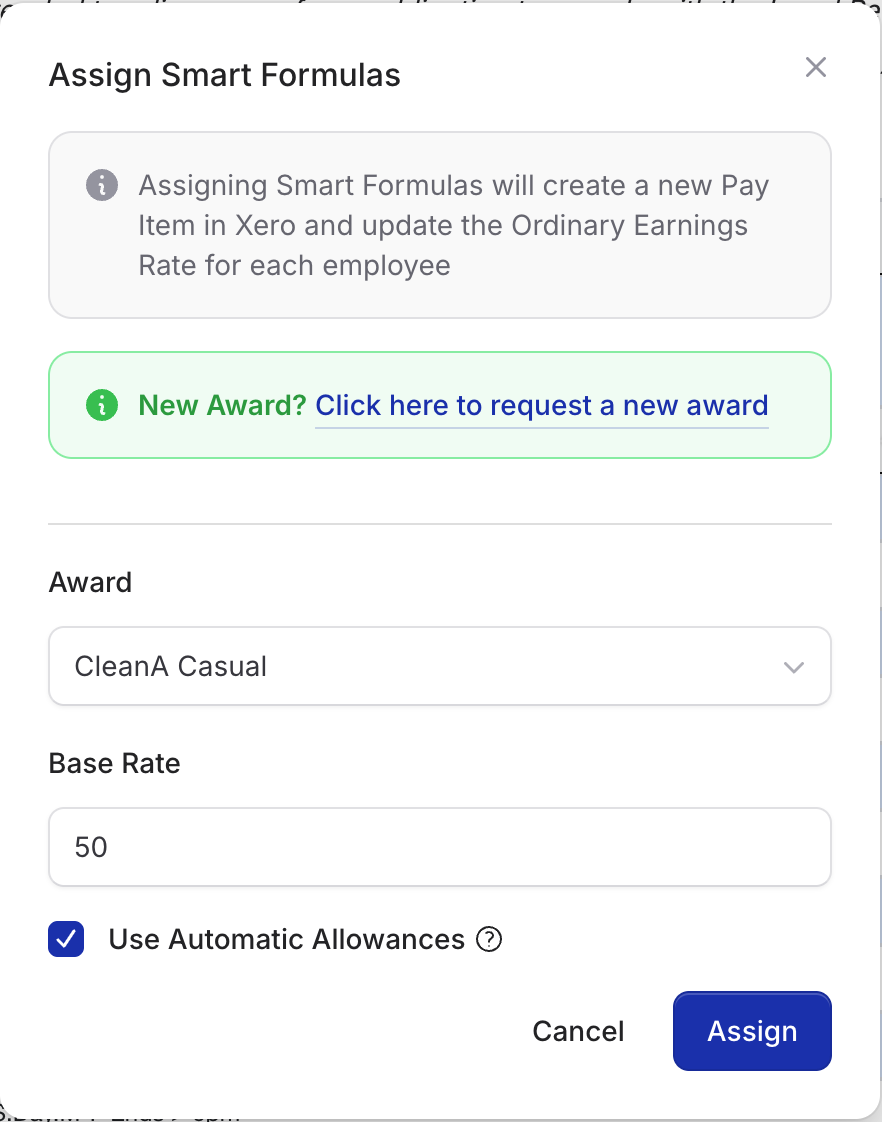
Task: Uncheck Use Automatic Allowances
Action: tap(66, 940)
